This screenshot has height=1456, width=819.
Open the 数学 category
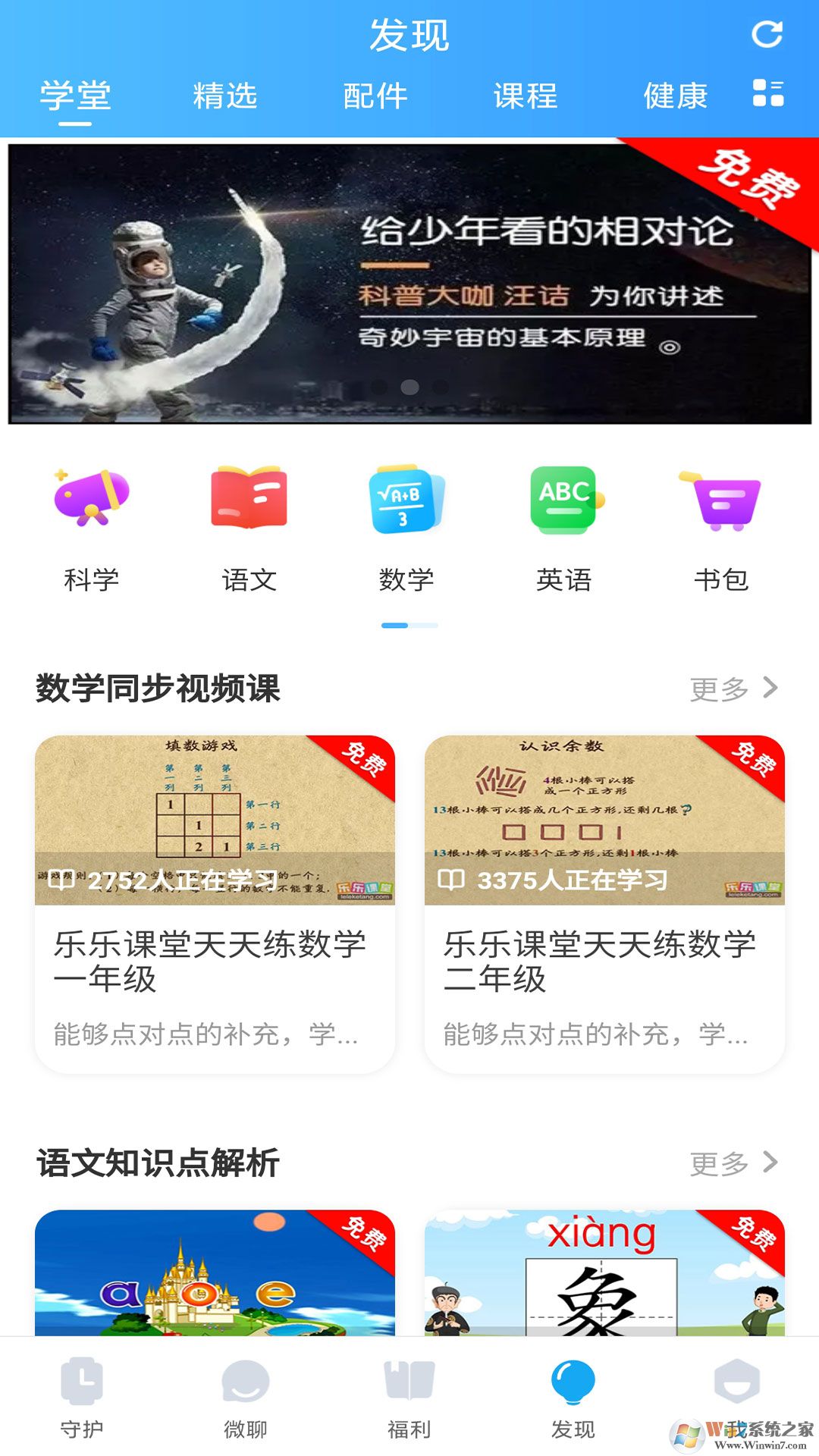[406, 529]
